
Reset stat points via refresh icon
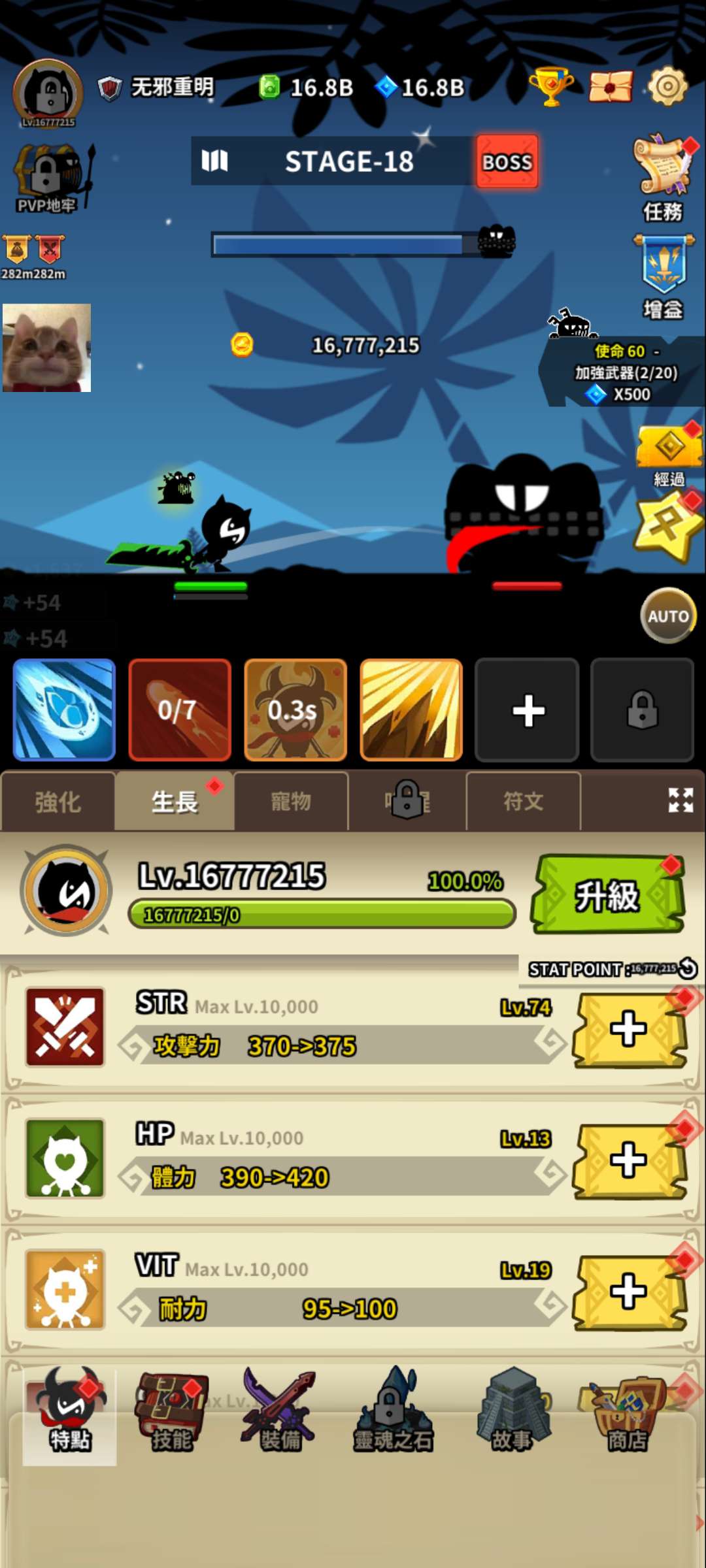click(688, 968)
